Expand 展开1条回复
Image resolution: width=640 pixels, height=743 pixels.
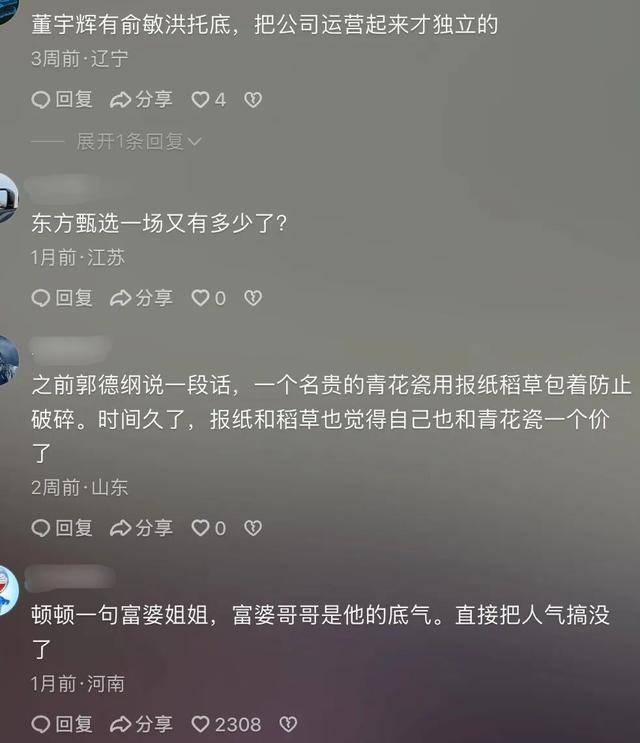click(139, 141)
